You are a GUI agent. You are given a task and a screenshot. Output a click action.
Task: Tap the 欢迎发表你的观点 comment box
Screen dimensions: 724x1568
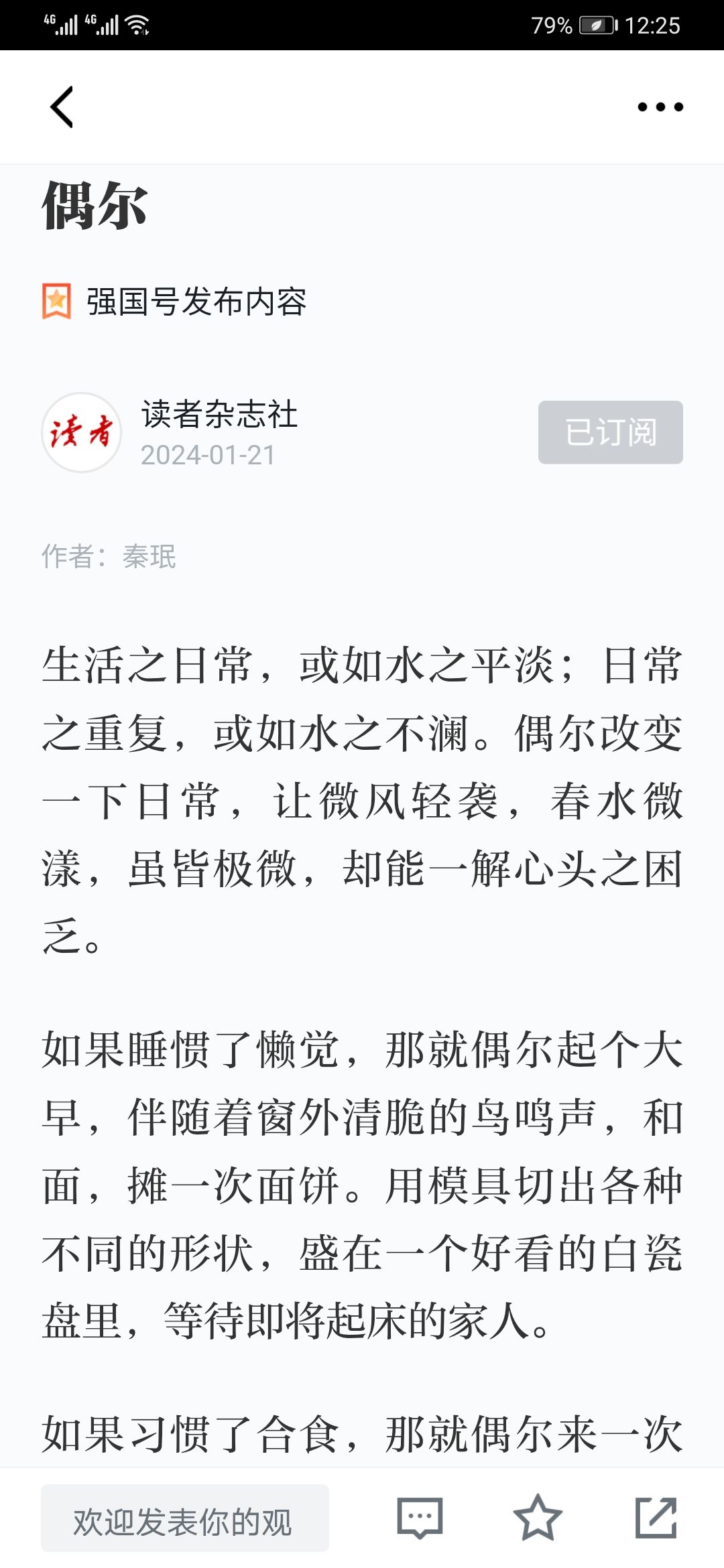[185, 1518]
